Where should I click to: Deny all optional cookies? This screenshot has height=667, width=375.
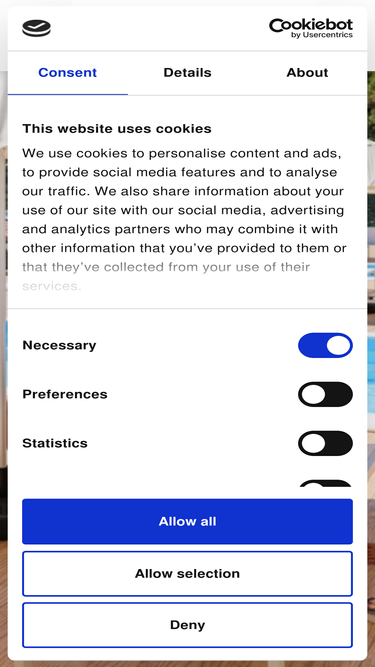tap(188, 625)
